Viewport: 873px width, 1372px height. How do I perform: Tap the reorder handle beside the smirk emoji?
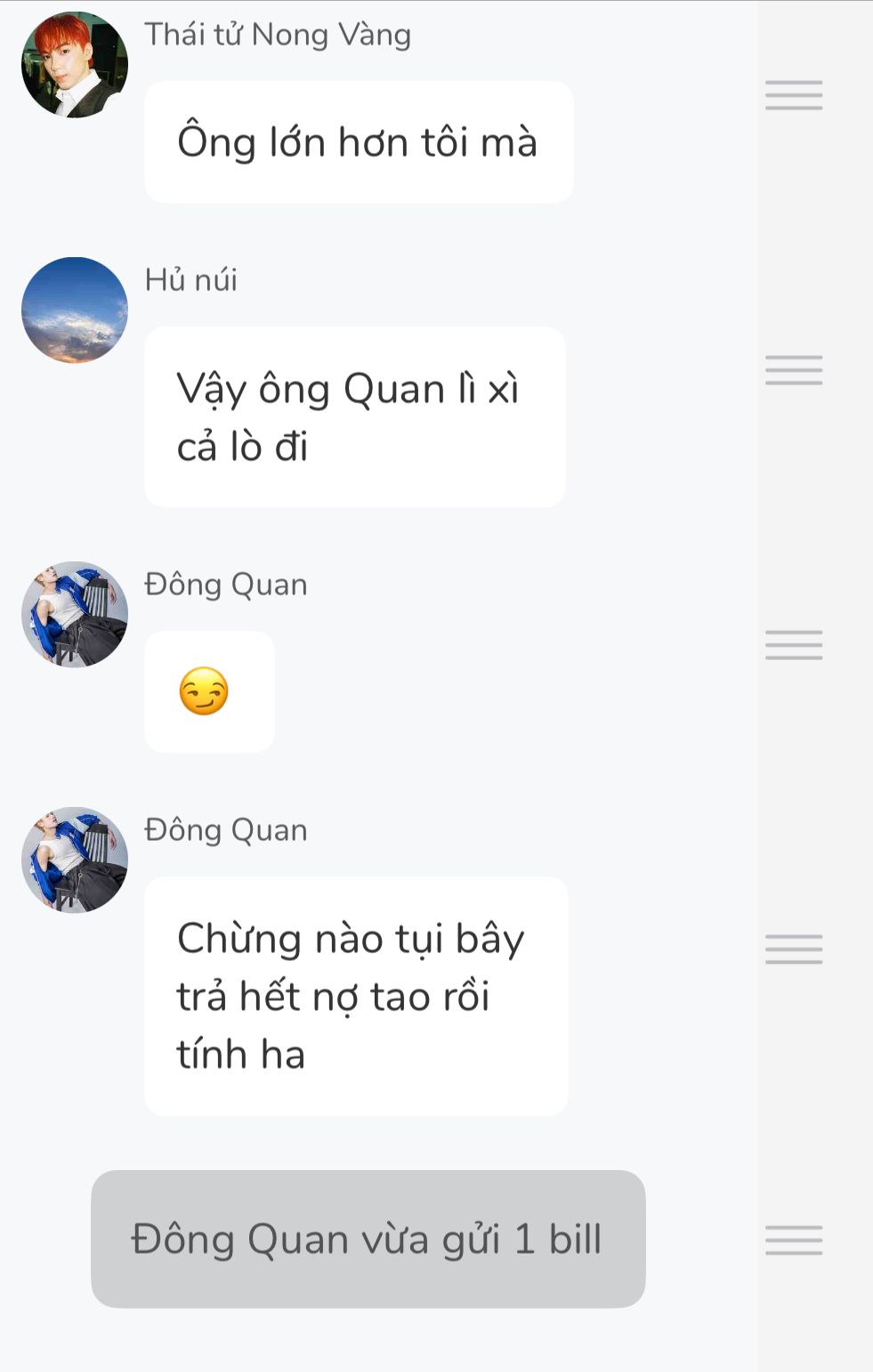pos(793,645)
